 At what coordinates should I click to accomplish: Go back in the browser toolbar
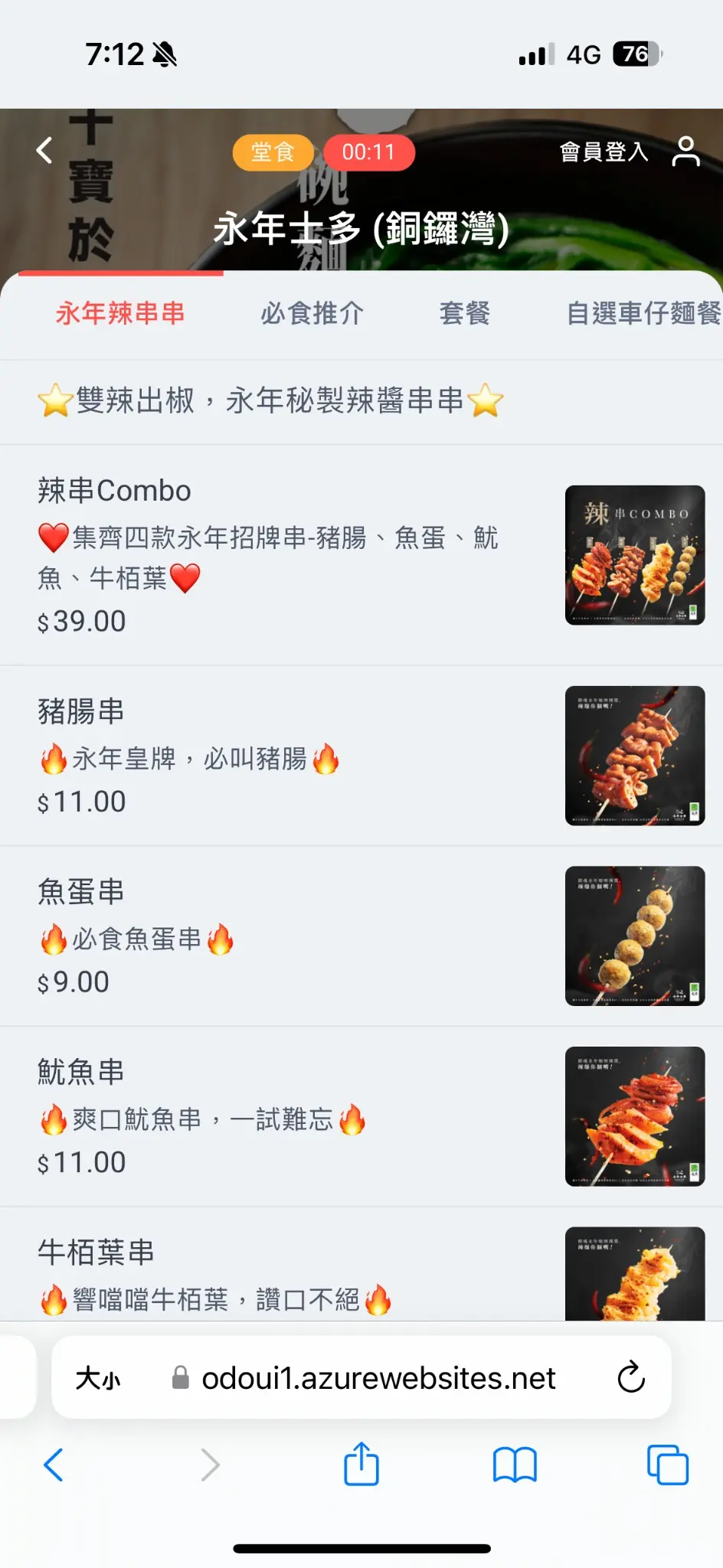54,1465
